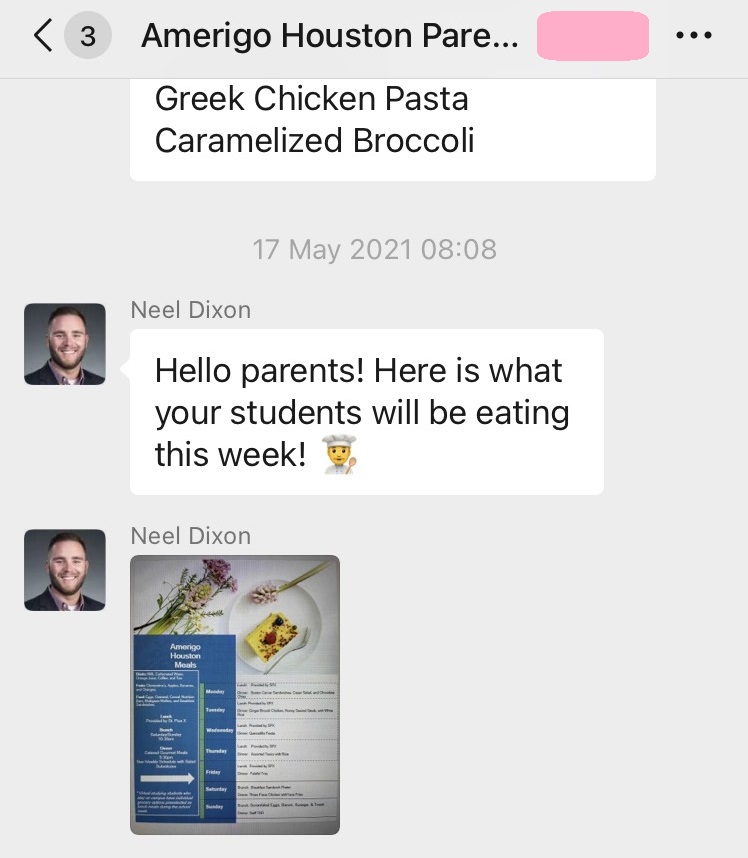Open the chat overflow menu
The height and width of the screenshot is (858, 748).
coord(694,36)
